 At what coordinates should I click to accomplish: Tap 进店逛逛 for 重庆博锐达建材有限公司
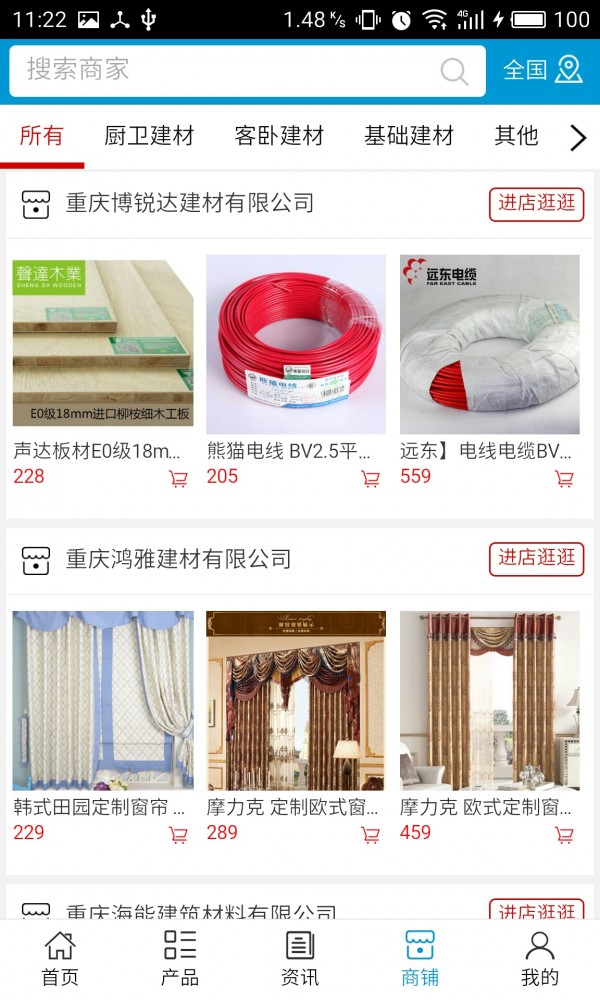537,203
